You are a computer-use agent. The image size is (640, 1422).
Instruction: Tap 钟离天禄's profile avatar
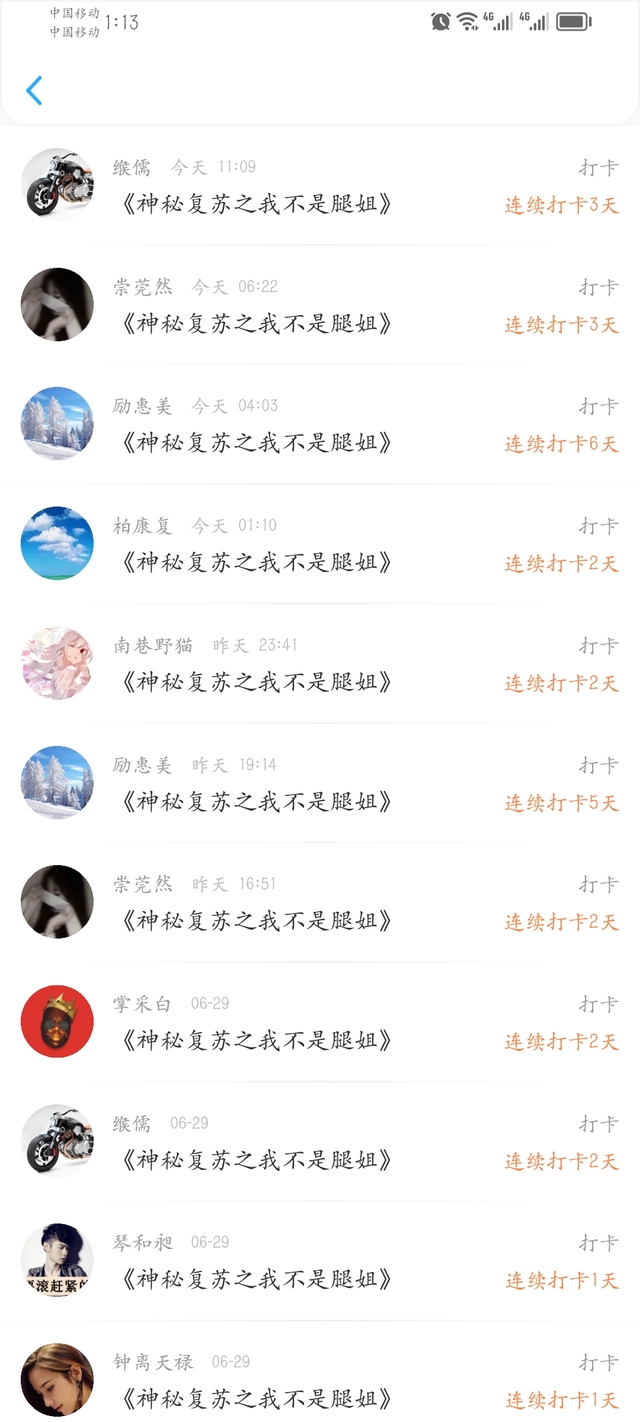pos(57,1379)
